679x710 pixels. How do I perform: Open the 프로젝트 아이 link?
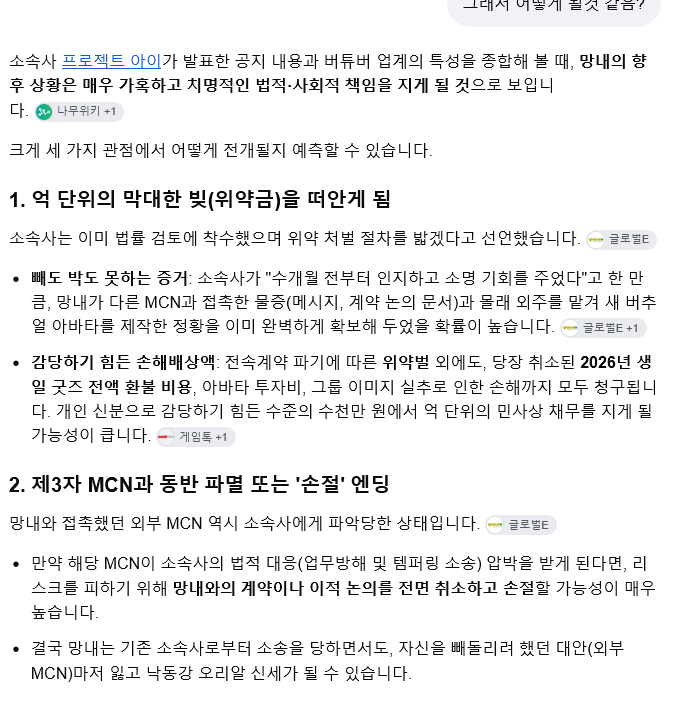point(111,61)
